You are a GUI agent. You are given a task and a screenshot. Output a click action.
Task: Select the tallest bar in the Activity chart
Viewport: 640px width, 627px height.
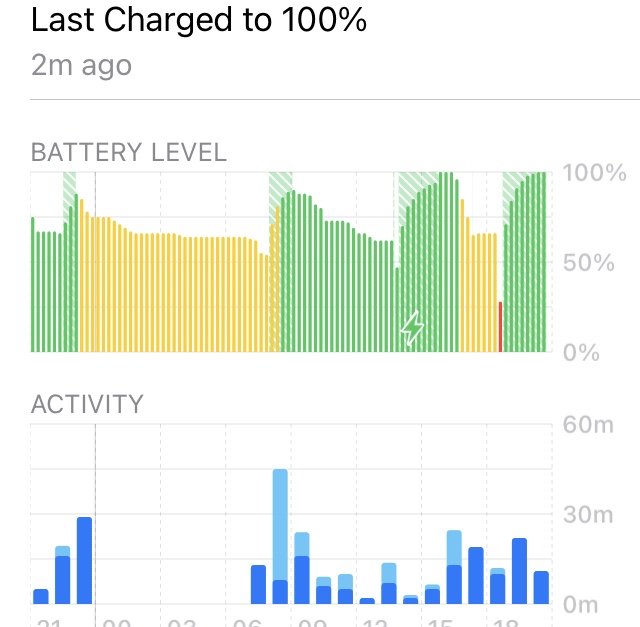[280, 536]
